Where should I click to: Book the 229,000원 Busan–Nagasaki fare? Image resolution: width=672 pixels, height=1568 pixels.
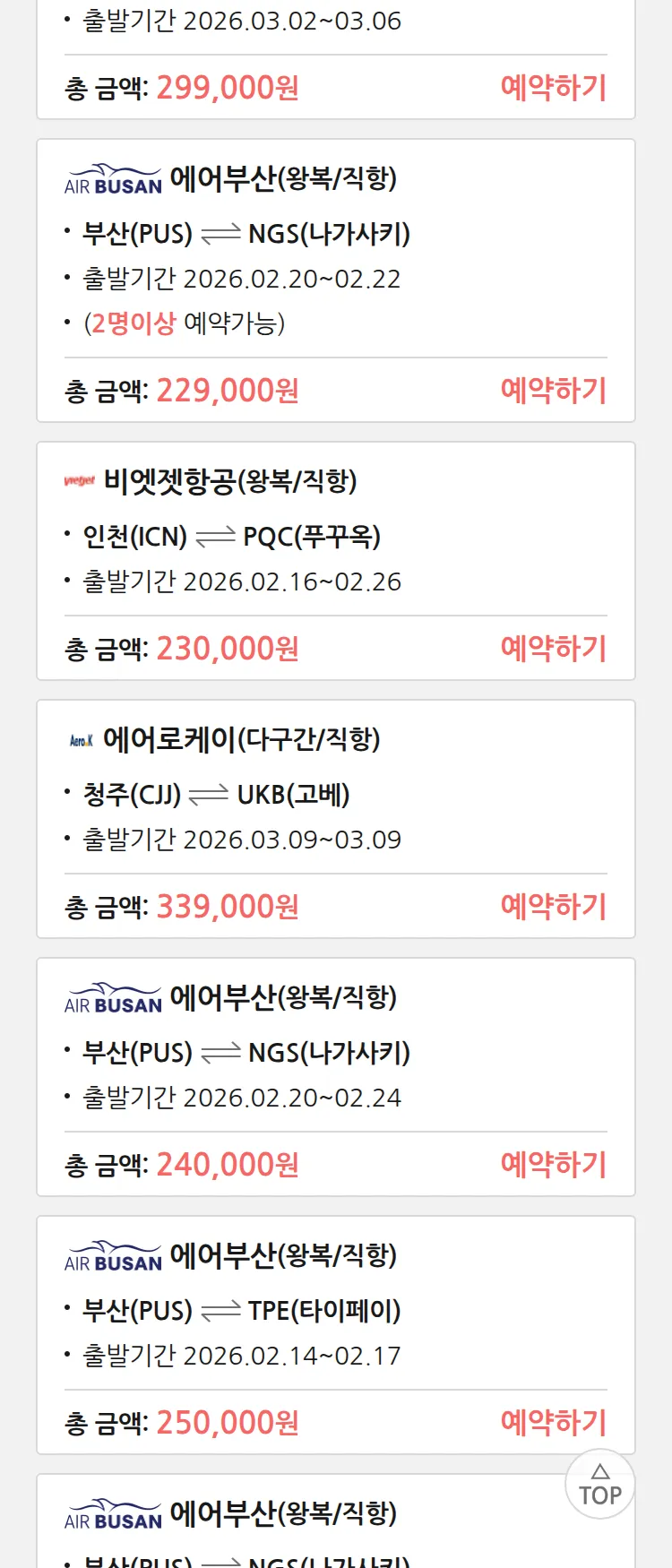[553, 391]
